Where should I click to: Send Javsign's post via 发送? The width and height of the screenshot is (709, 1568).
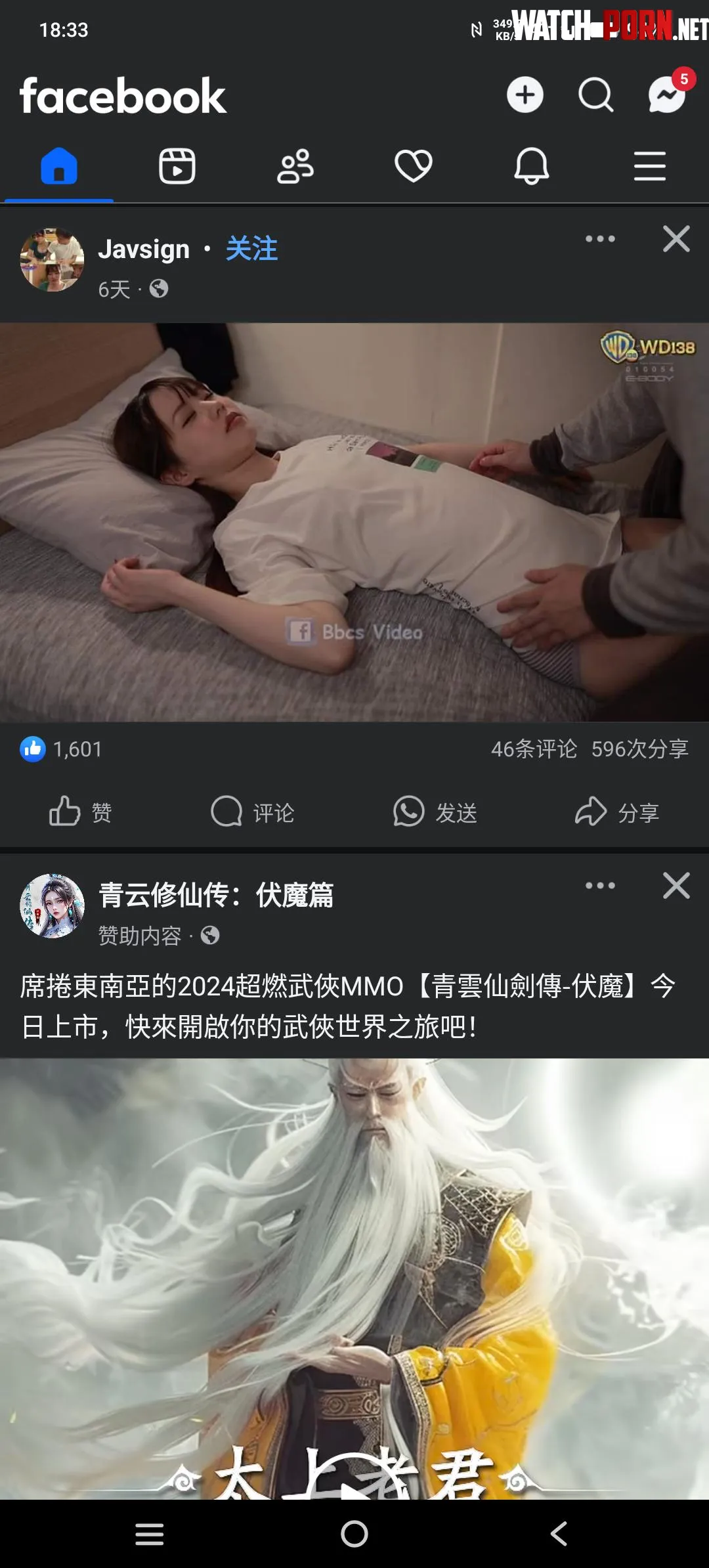click(x=435, y=812)
